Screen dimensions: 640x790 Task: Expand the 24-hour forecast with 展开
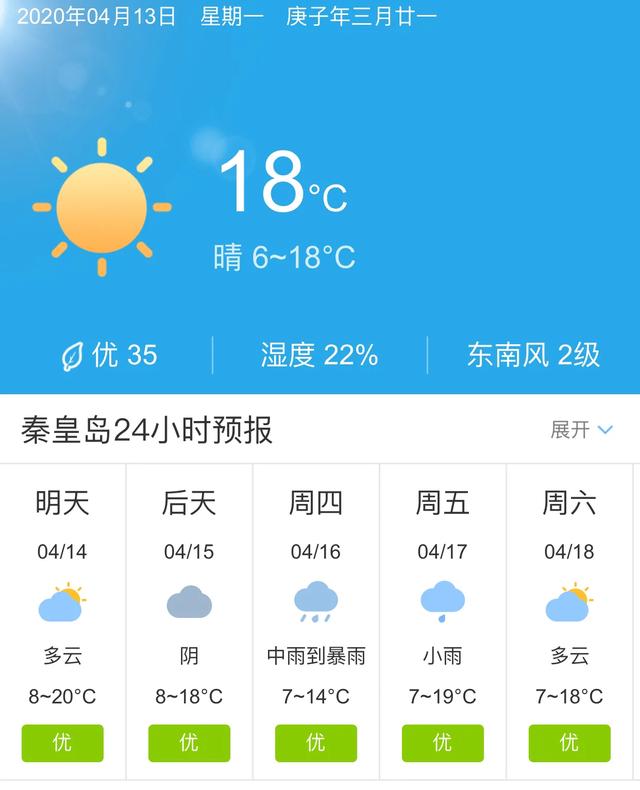coord(581,430)
